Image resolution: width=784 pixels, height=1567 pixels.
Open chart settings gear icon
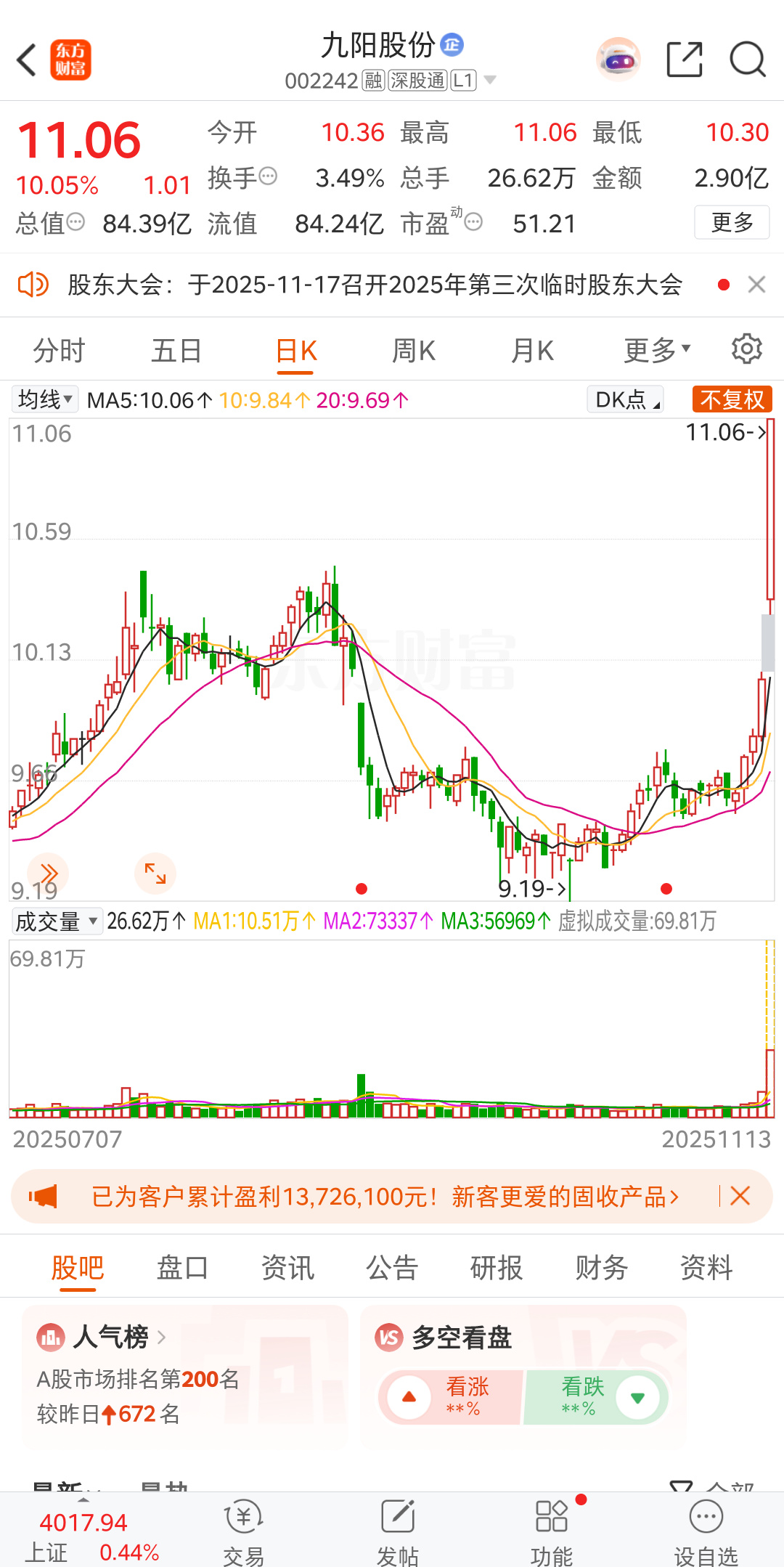746,349
